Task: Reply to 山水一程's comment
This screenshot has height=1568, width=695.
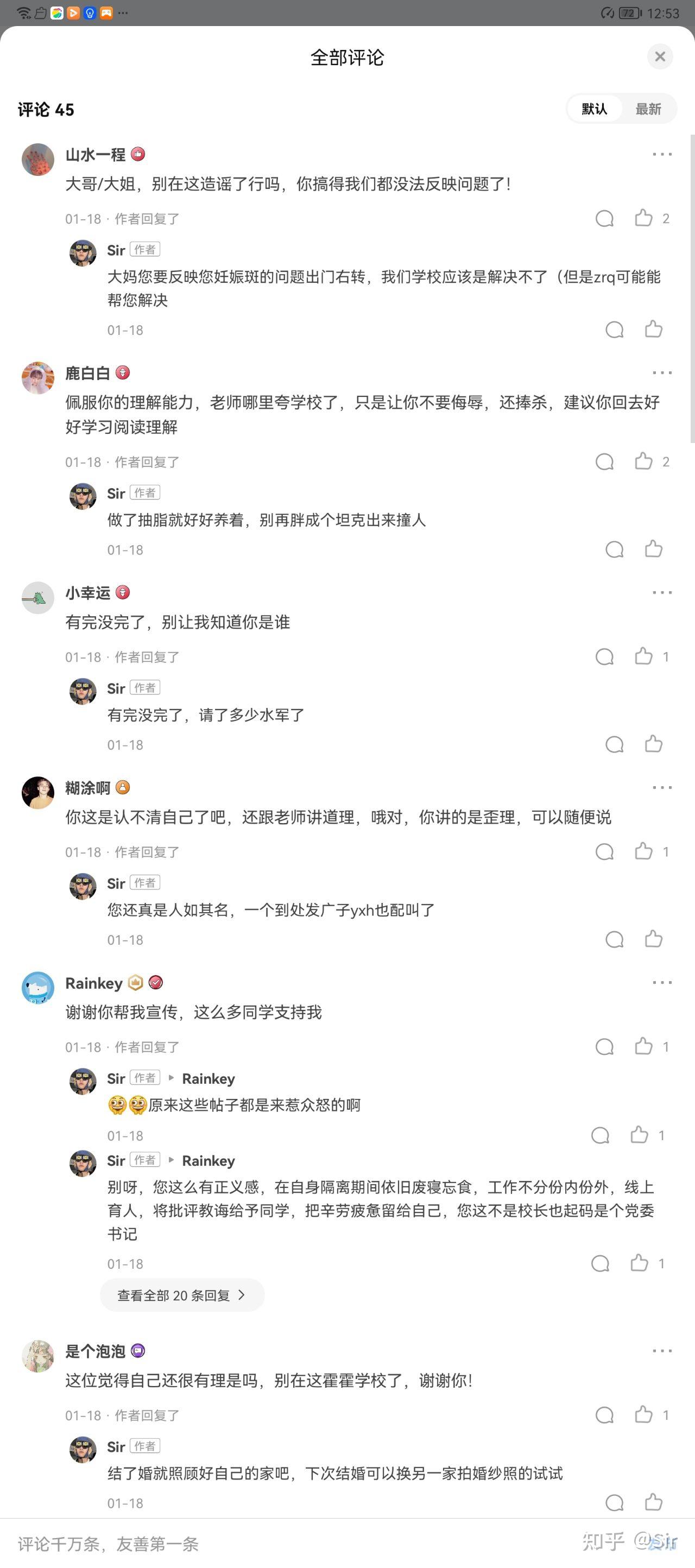Action: click(604, 218)
